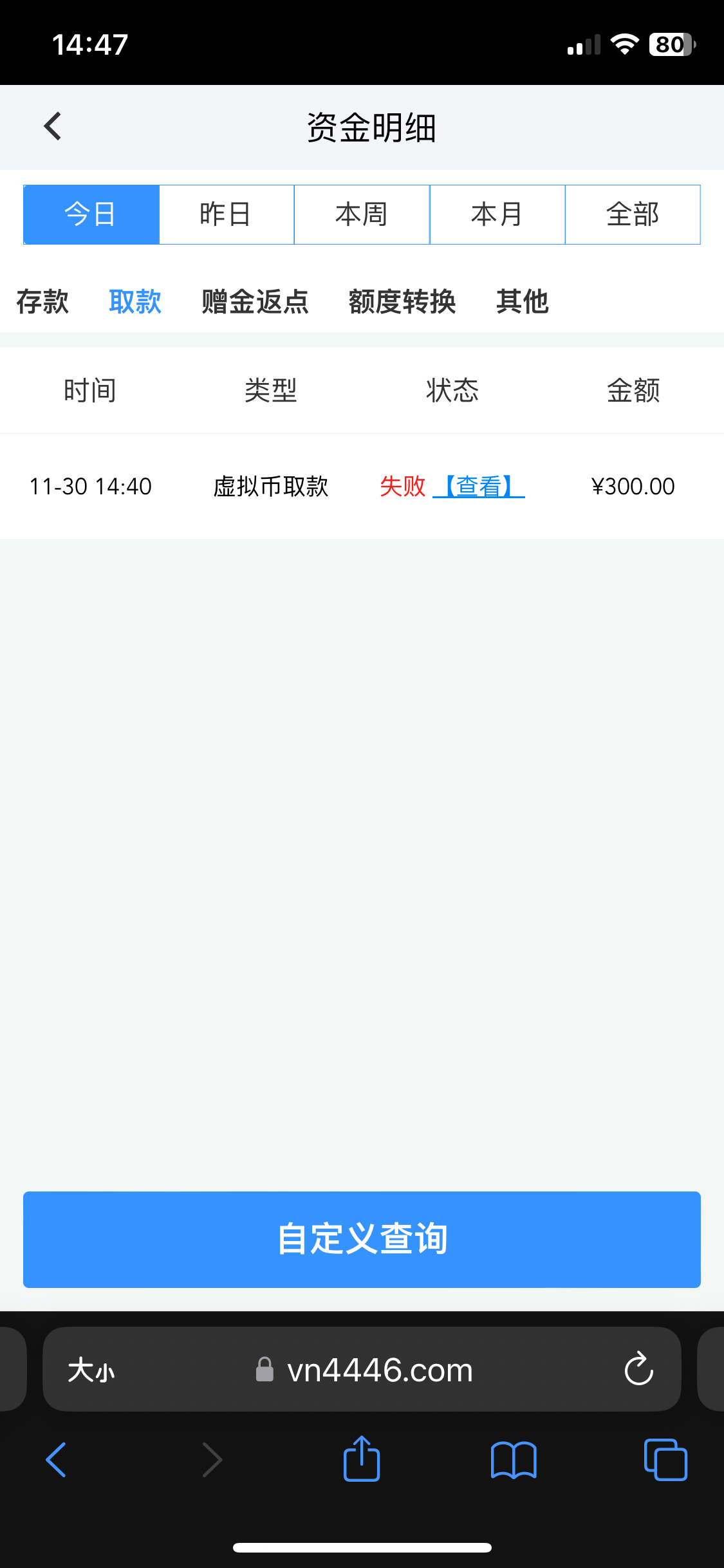Share this page from Safari toolbar
Screen dimensions: 724x1568
click(362, 1459)
